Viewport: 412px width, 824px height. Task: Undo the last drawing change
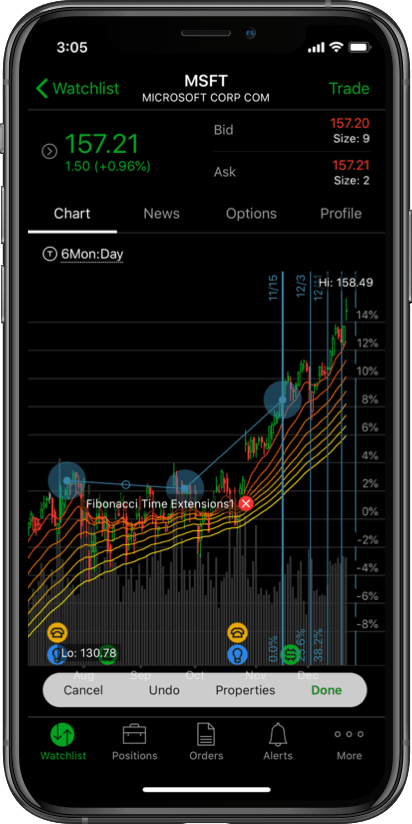(x=164, y=690)
